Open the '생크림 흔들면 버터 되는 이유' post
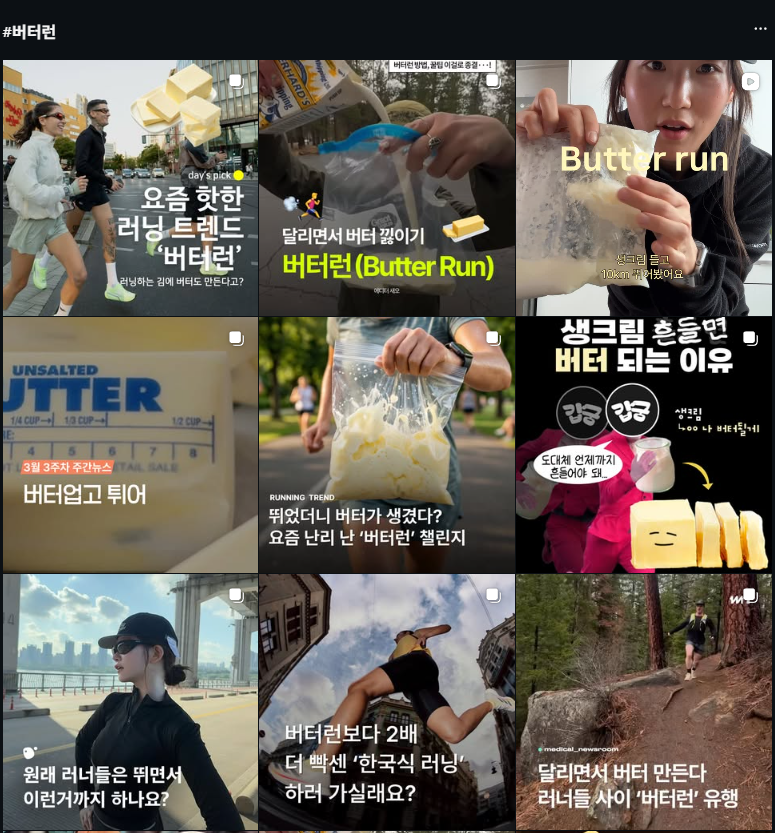This screenshot has width=775, height=833. pyautogui.click(x=644, y=445)
